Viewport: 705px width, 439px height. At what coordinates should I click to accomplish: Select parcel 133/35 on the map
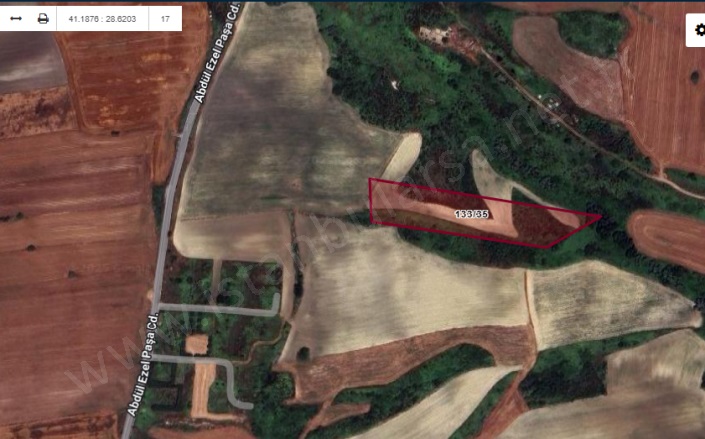[x=469, y=213]
